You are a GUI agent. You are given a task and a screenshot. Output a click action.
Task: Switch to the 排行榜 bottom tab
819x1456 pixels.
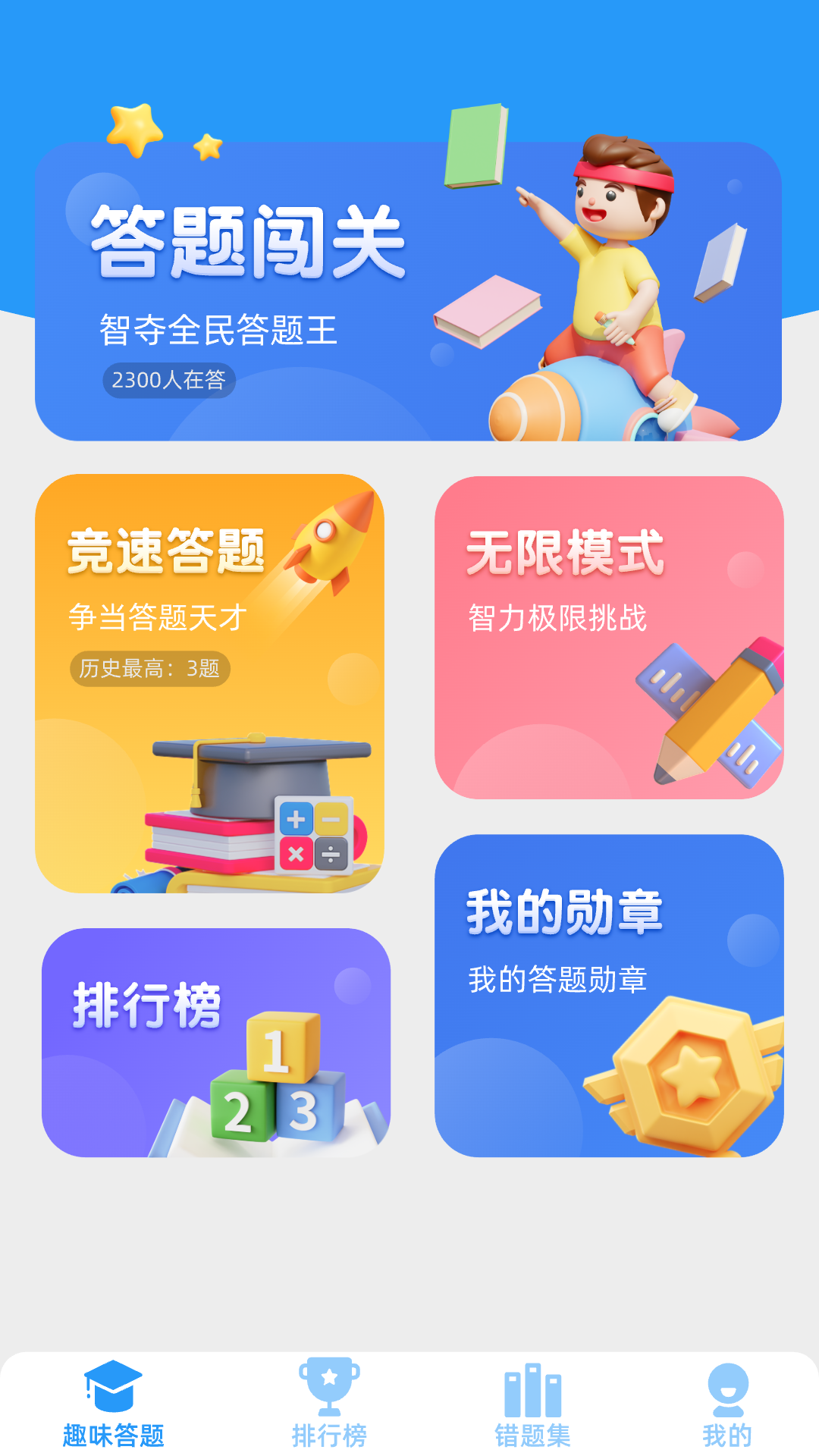329,1404
